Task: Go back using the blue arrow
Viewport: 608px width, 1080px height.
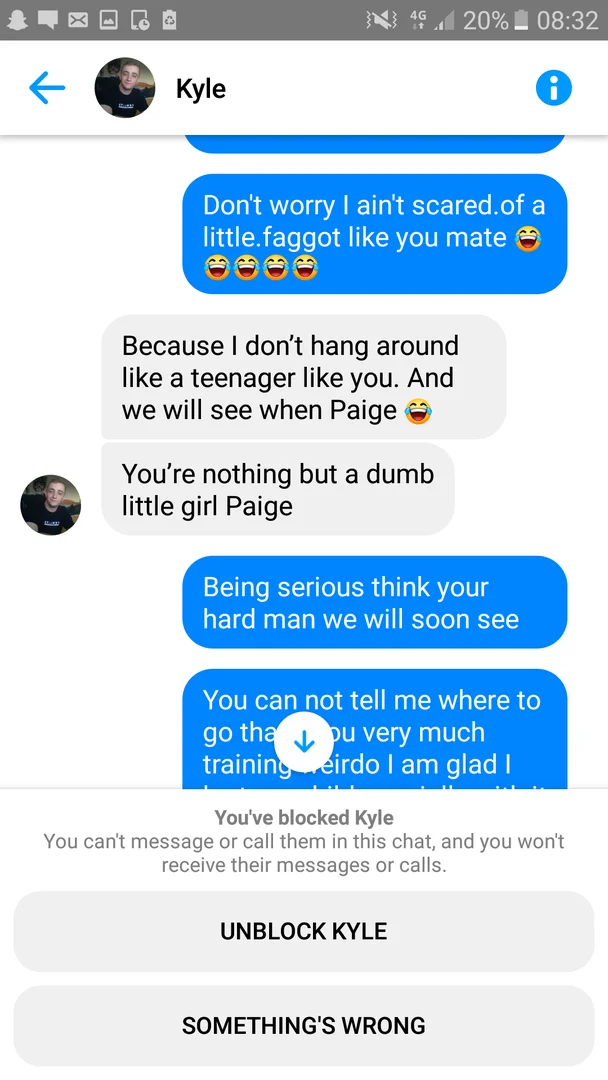Action: click(47, 88)
